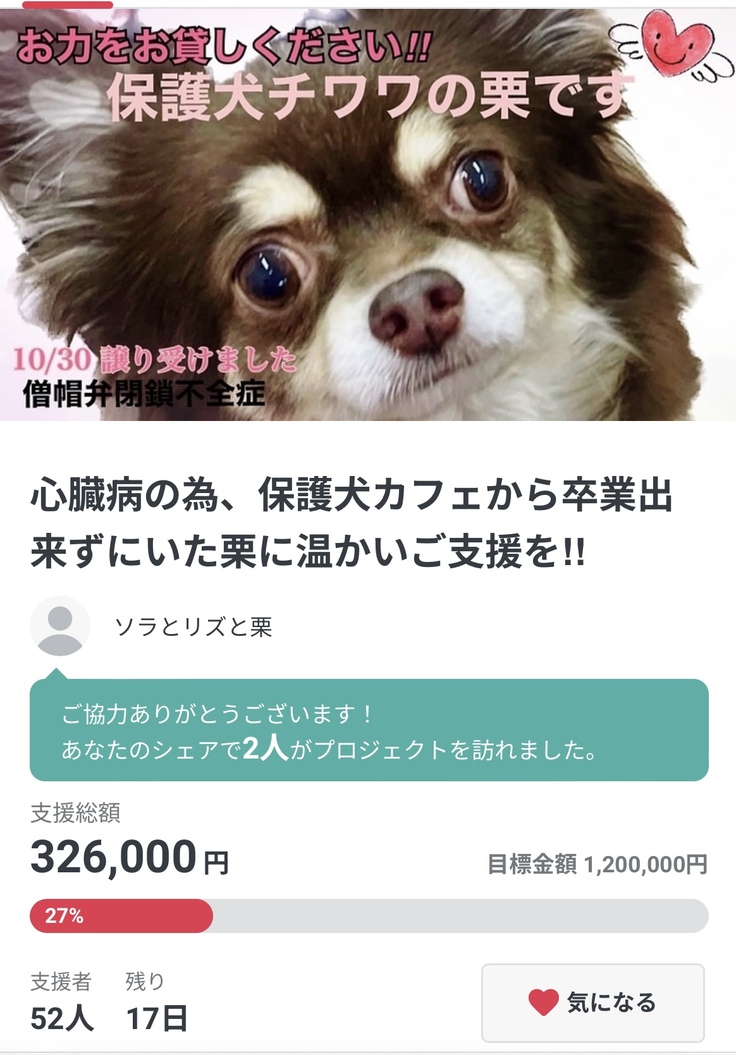This screenshot has height=1055, width=736.
Task: Tap the 気になる heart button
Action: point(592,1002)
